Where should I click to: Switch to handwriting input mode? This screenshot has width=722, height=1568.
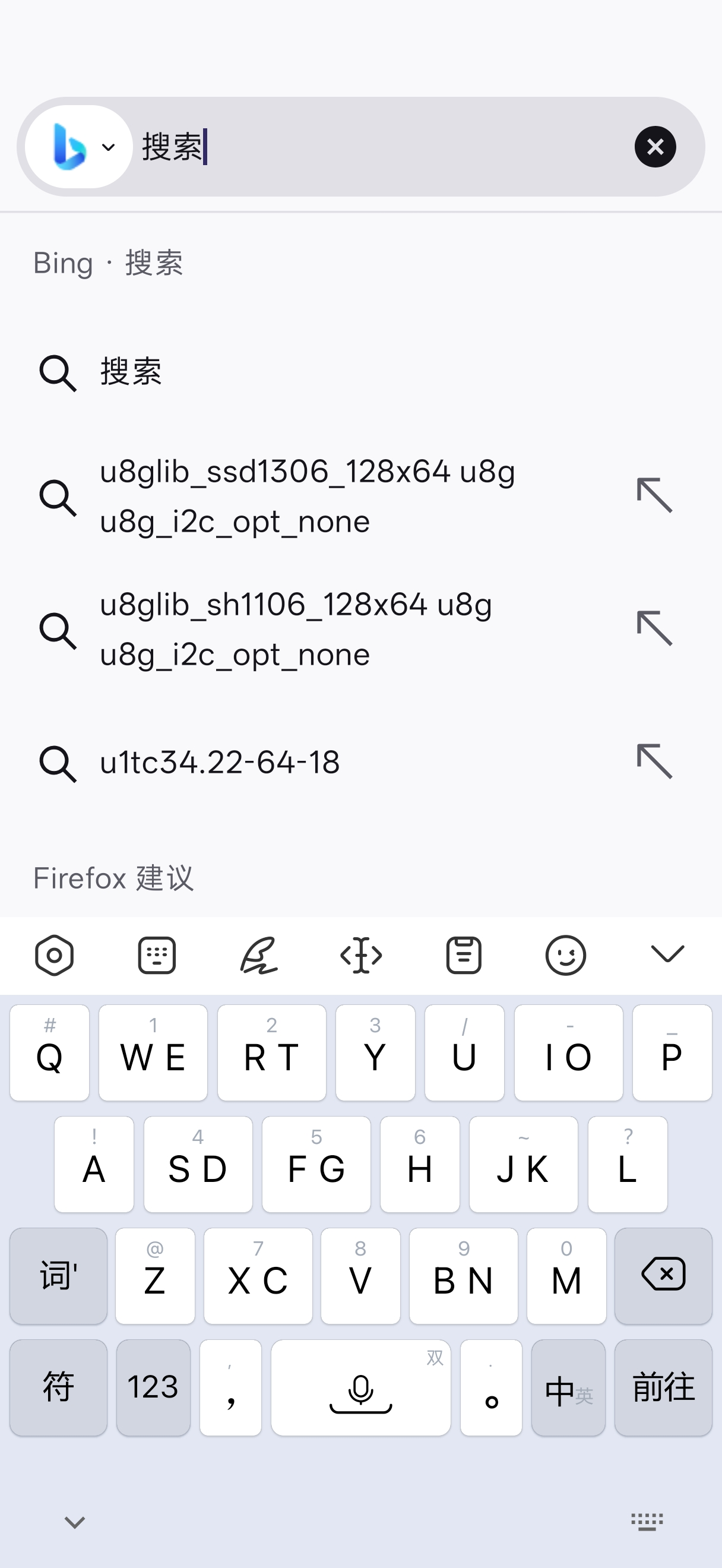pyautogui.click(x=259, y=955)
